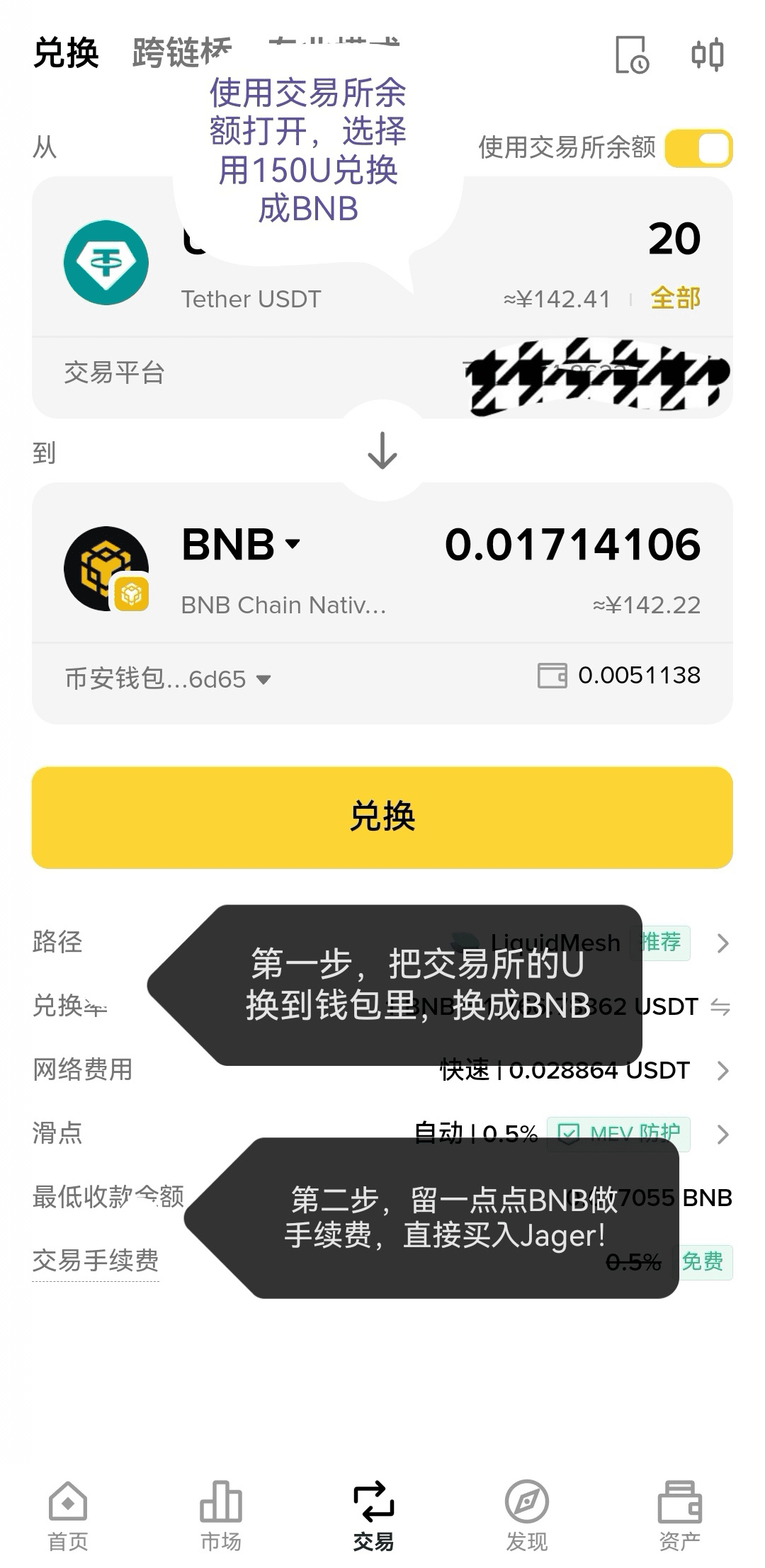The image size is (765, 1568).
Task: Open swap order history icon
Action: (631, 55)
